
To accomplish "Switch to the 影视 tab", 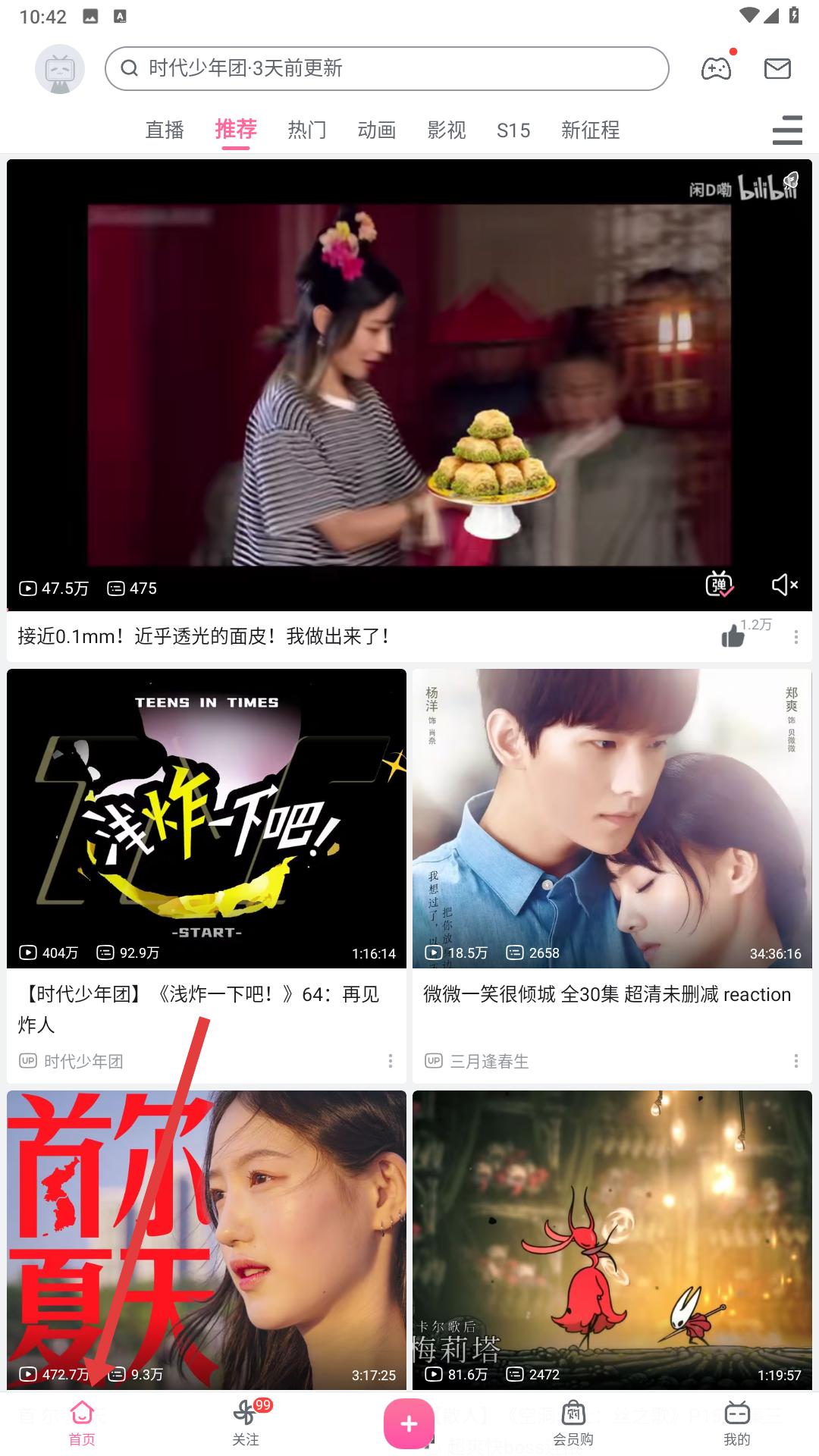I will coord(447,130).
